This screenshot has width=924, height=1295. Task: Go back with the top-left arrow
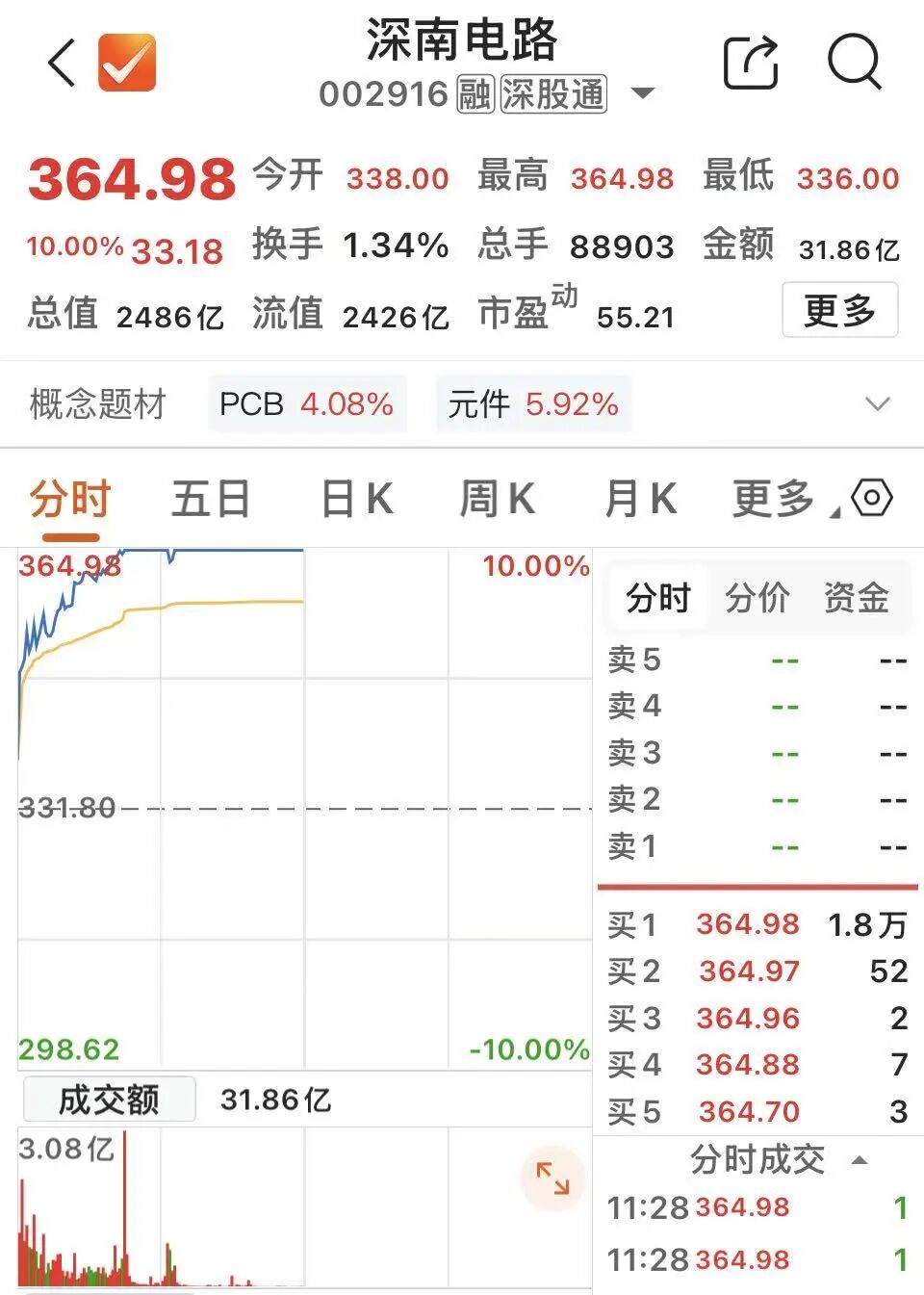[62, 64]
